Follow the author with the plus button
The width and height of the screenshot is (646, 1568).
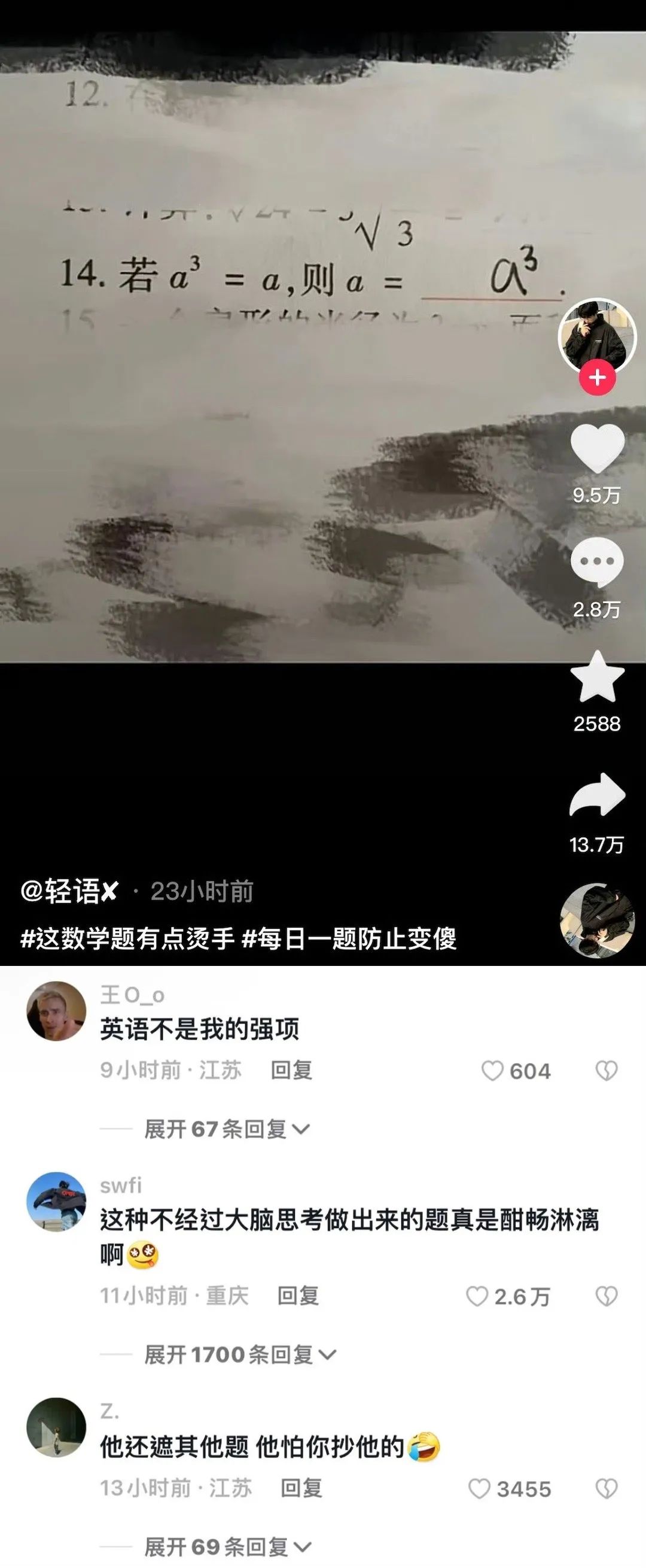(597, 378)
